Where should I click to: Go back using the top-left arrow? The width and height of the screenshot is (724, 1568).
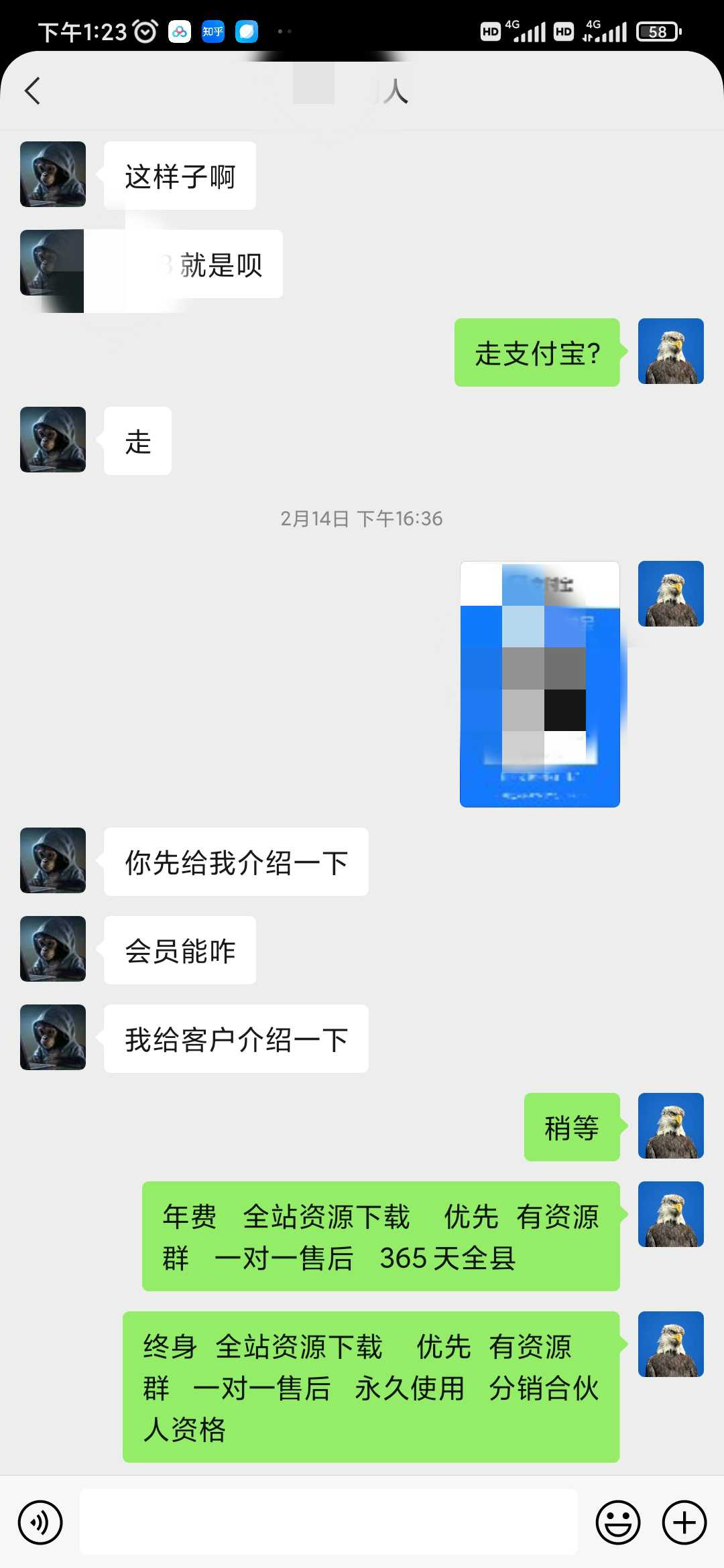pyautogui.click(x=32, y=90)
